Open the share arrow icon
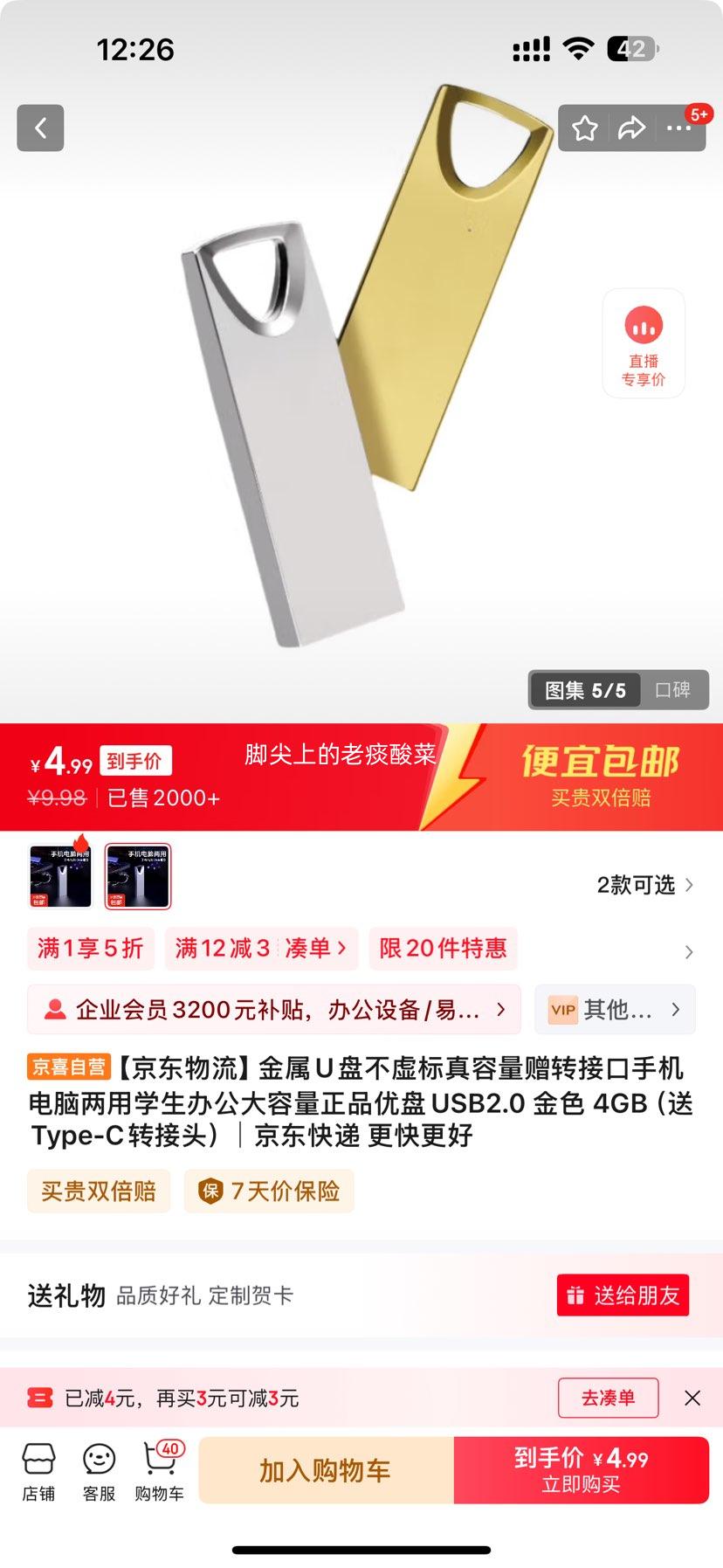 tap(631, 128)
